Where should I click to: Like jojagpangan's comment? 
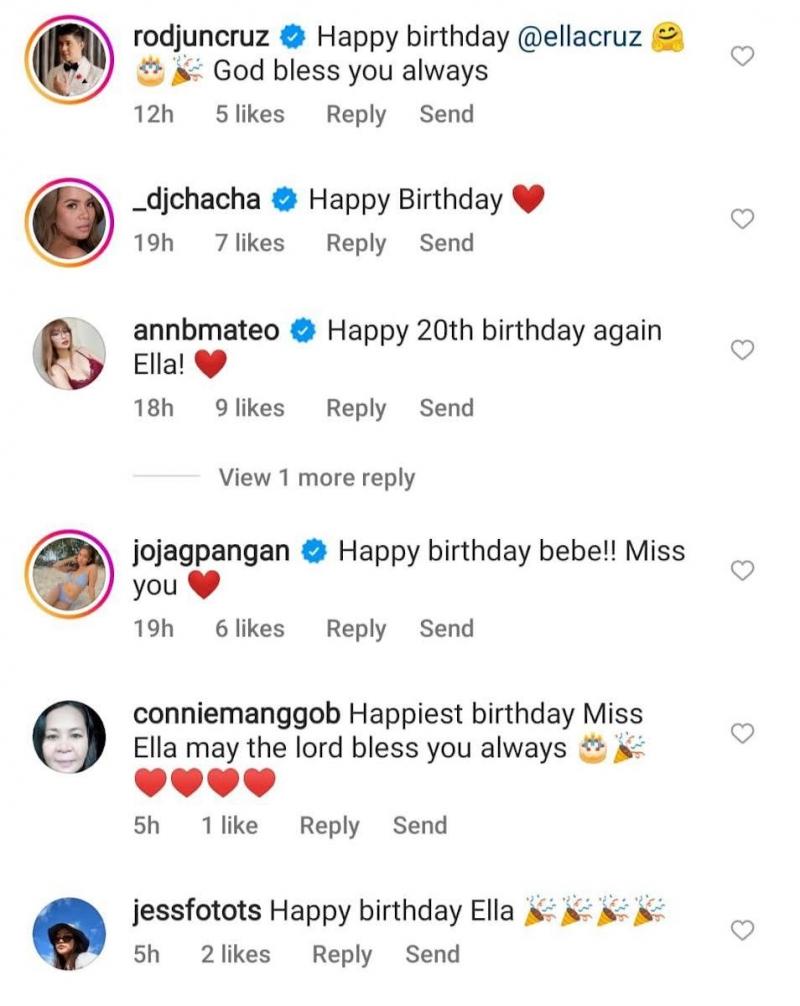tap(742, 570)
